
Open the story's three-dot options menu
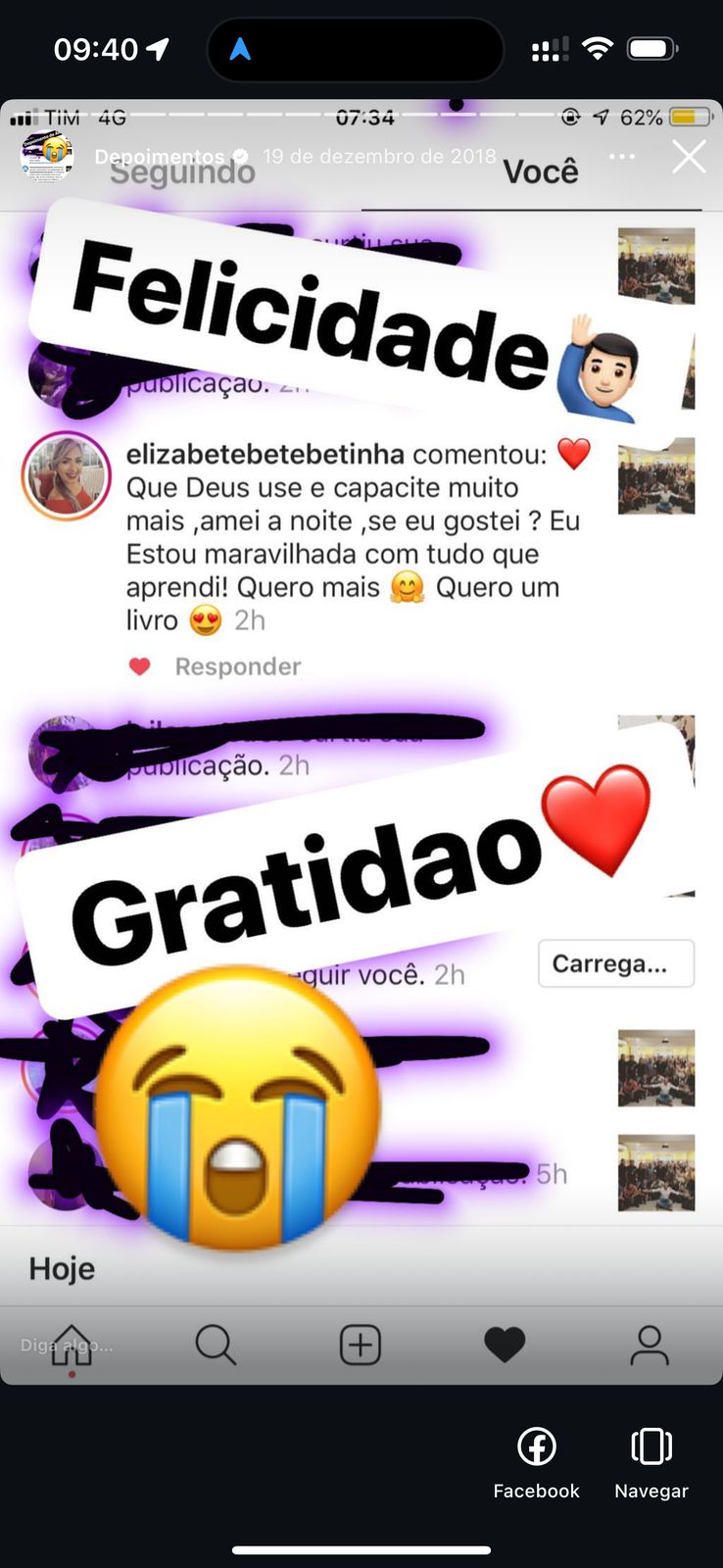[621, 157]
